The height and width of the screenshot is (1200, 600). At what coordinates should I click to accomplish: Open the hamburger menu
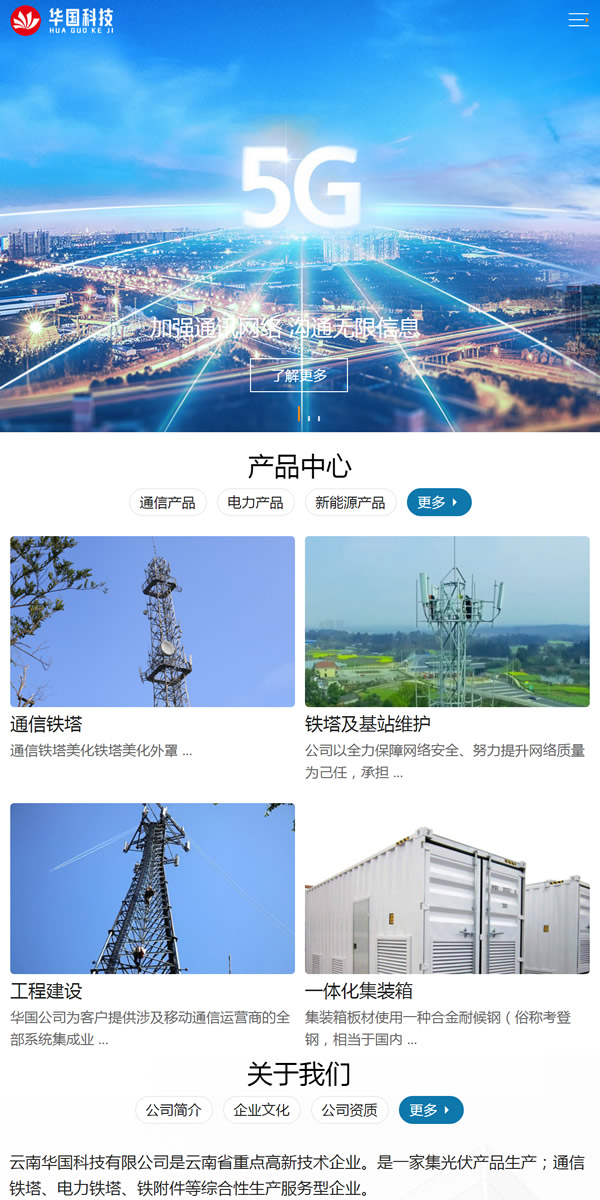click(578, 20)
